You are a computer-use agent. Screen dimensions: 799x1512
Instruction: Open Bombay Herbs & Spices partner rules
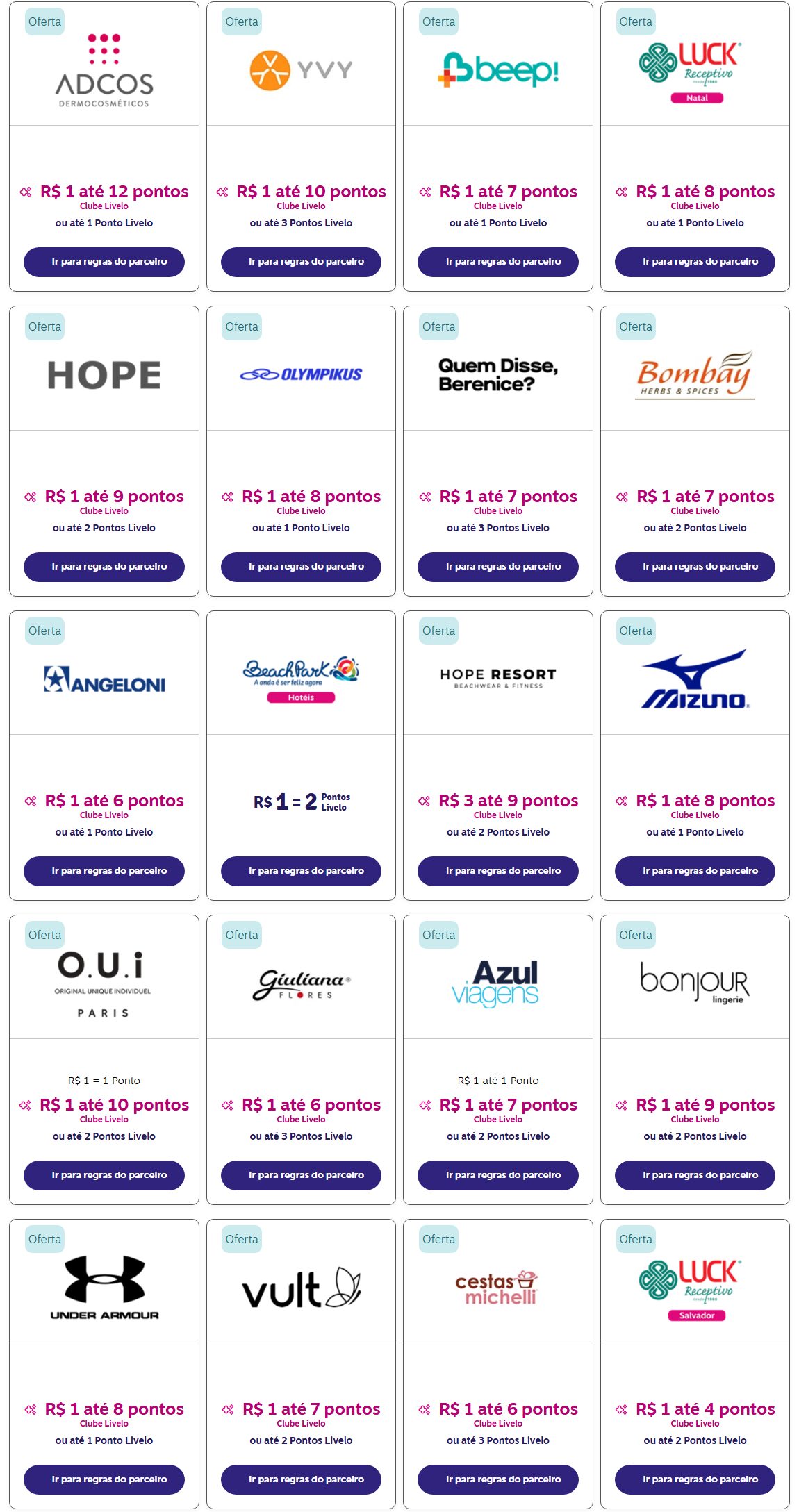pos(695,567)
